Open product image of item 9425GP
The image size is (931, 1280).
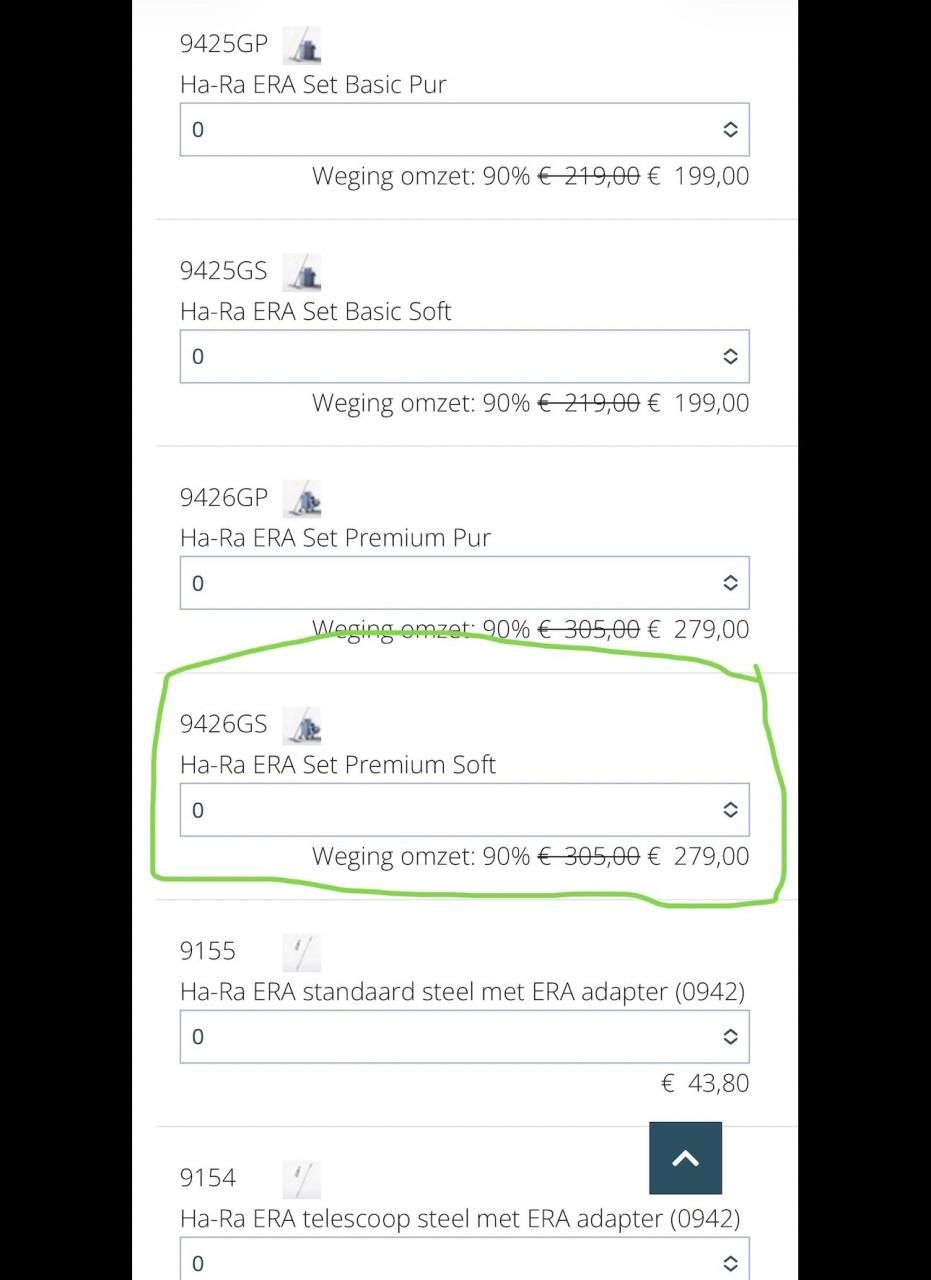302,45
